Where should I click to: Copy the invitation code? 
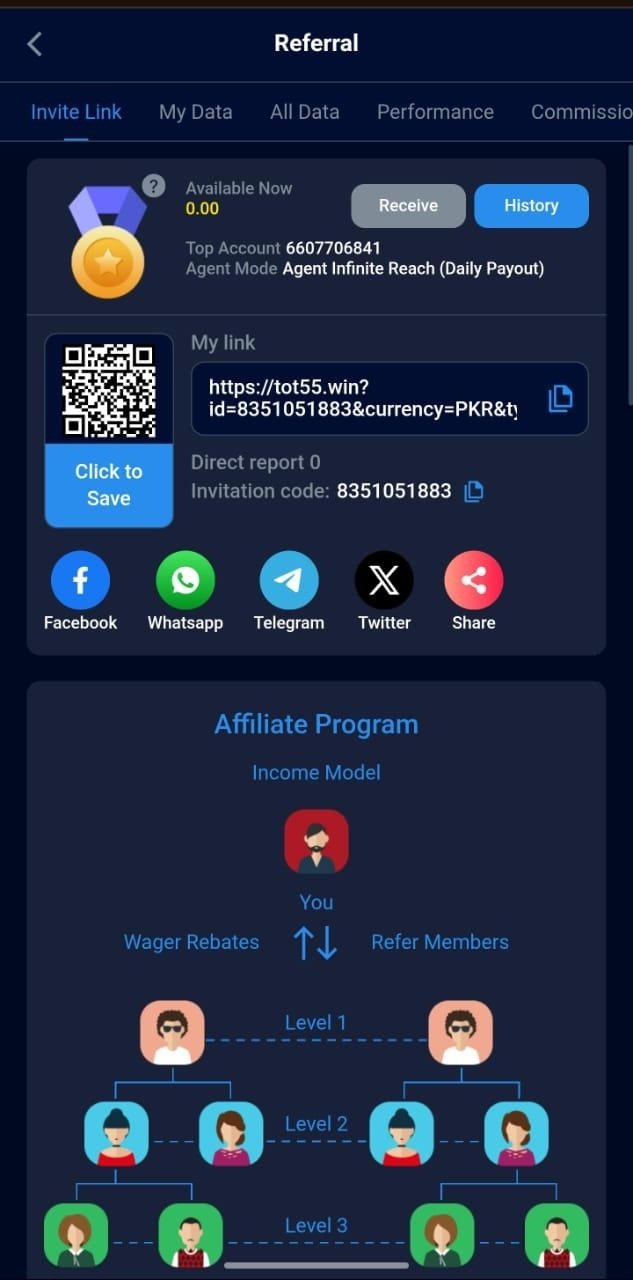474,491
